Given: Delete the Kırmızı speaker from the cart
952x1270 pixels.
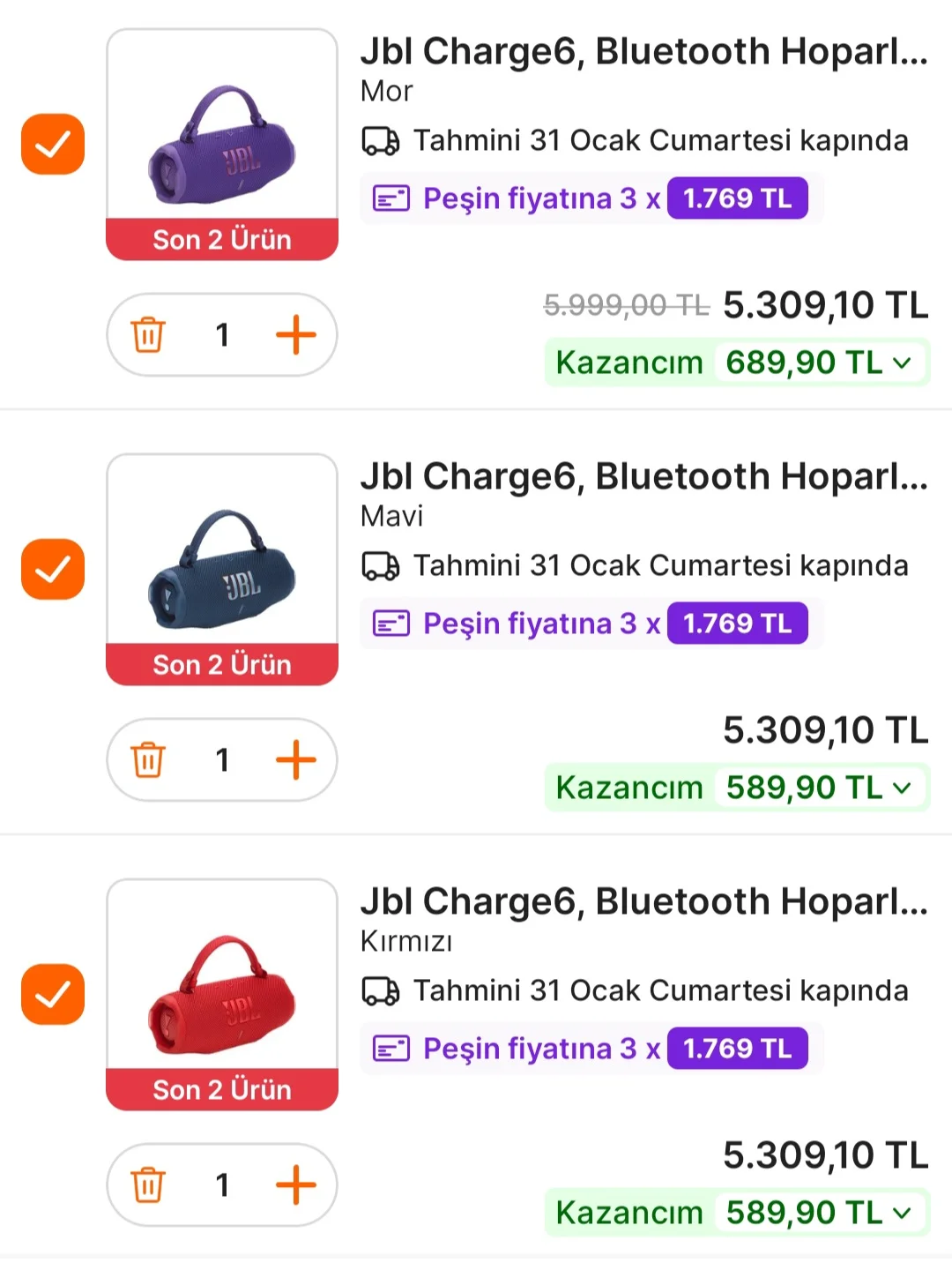Looking at the screenshot, I should coord(148,1185).
